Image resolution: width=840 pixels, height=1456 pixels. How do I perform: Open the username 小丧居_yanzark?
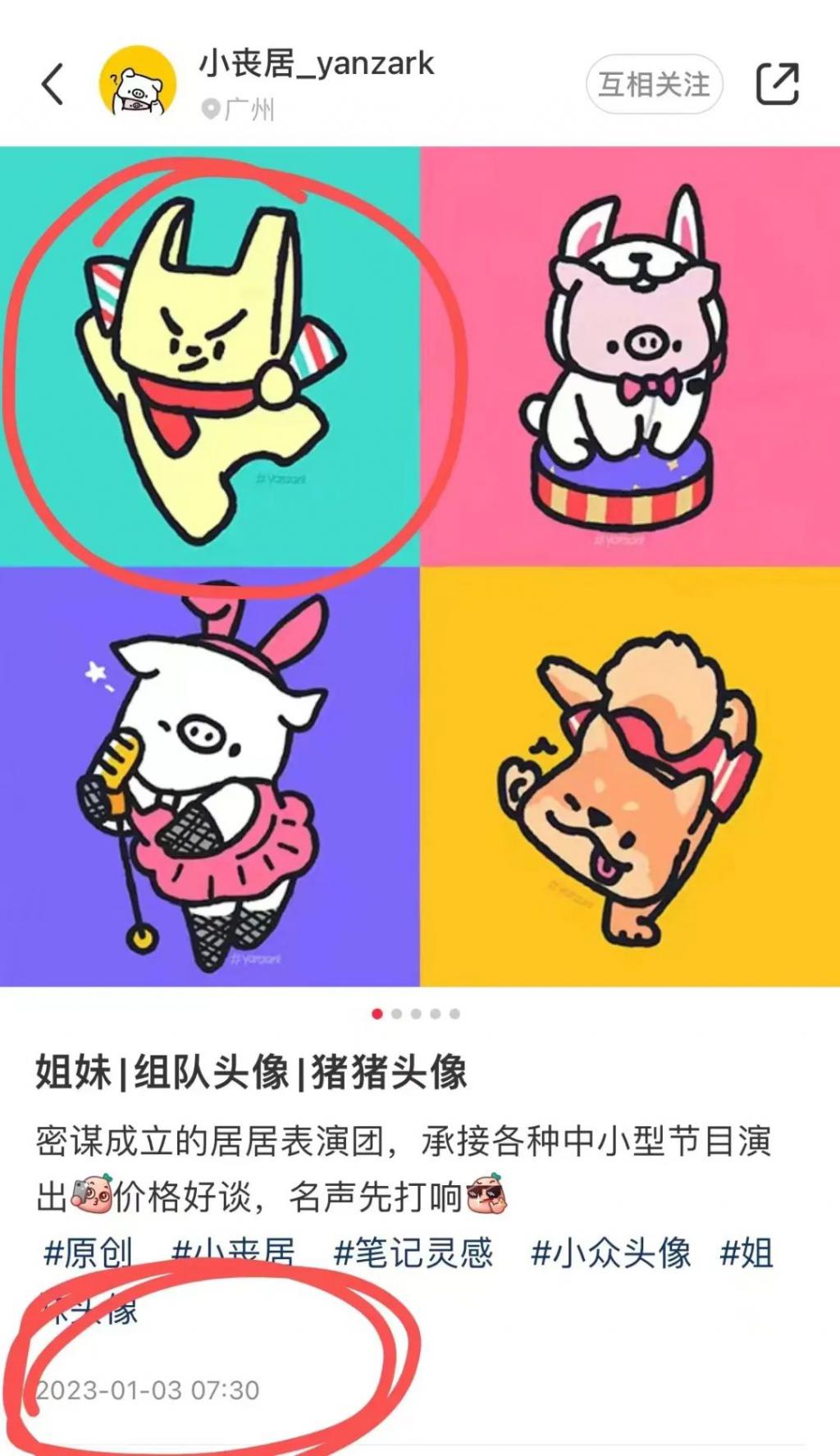(317, 63)
